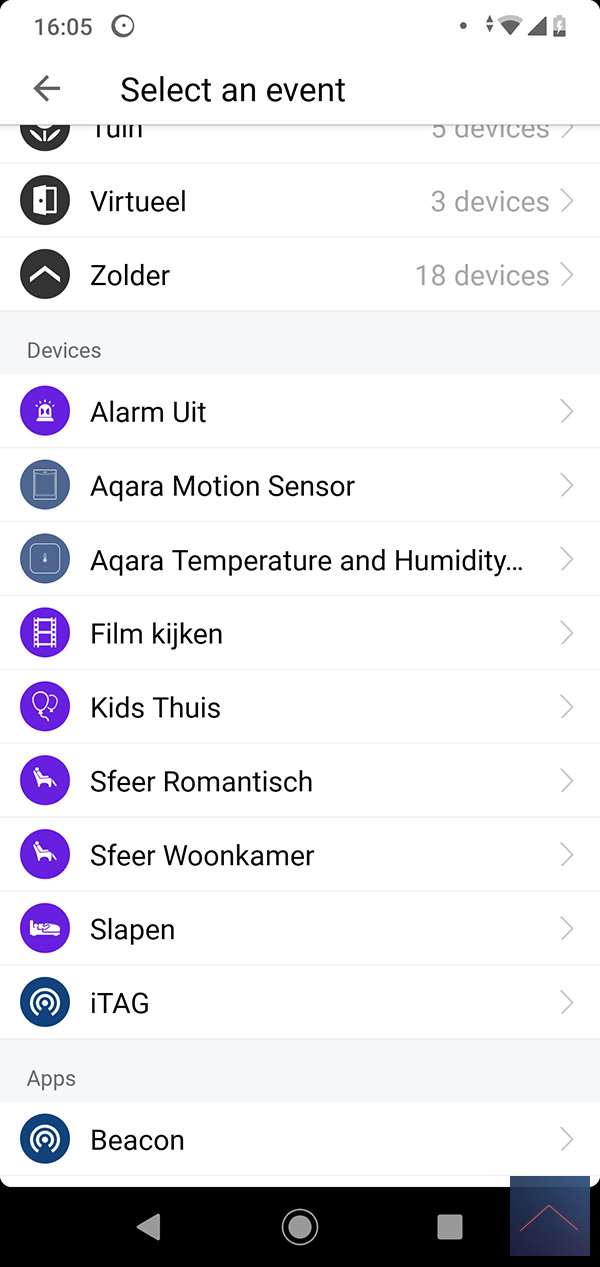Open the recent apps view
This screenshot has height=1267, width=600.
pos(450,1226)
